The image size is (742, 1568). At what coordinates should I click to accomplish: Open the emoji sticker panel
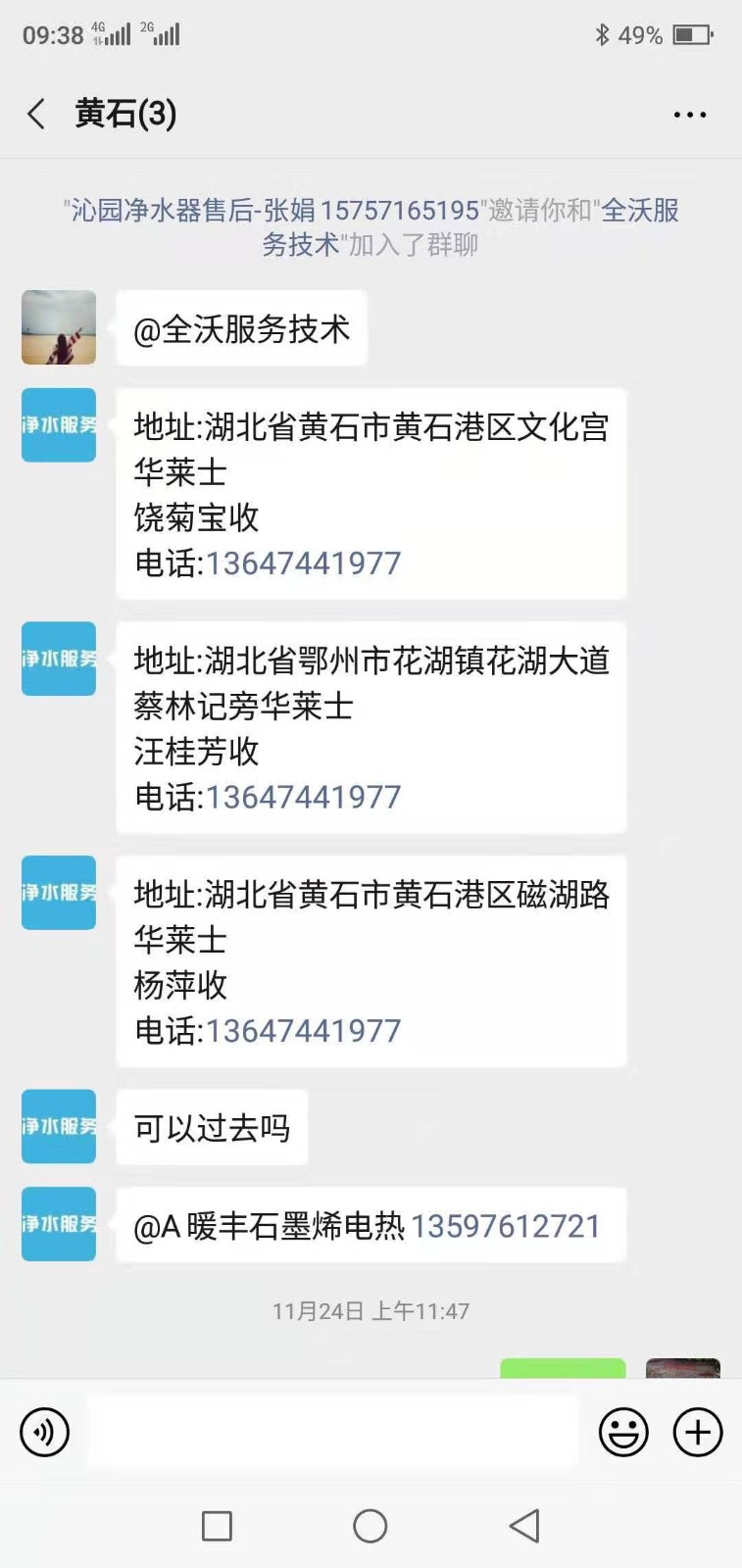[623, 1433]
